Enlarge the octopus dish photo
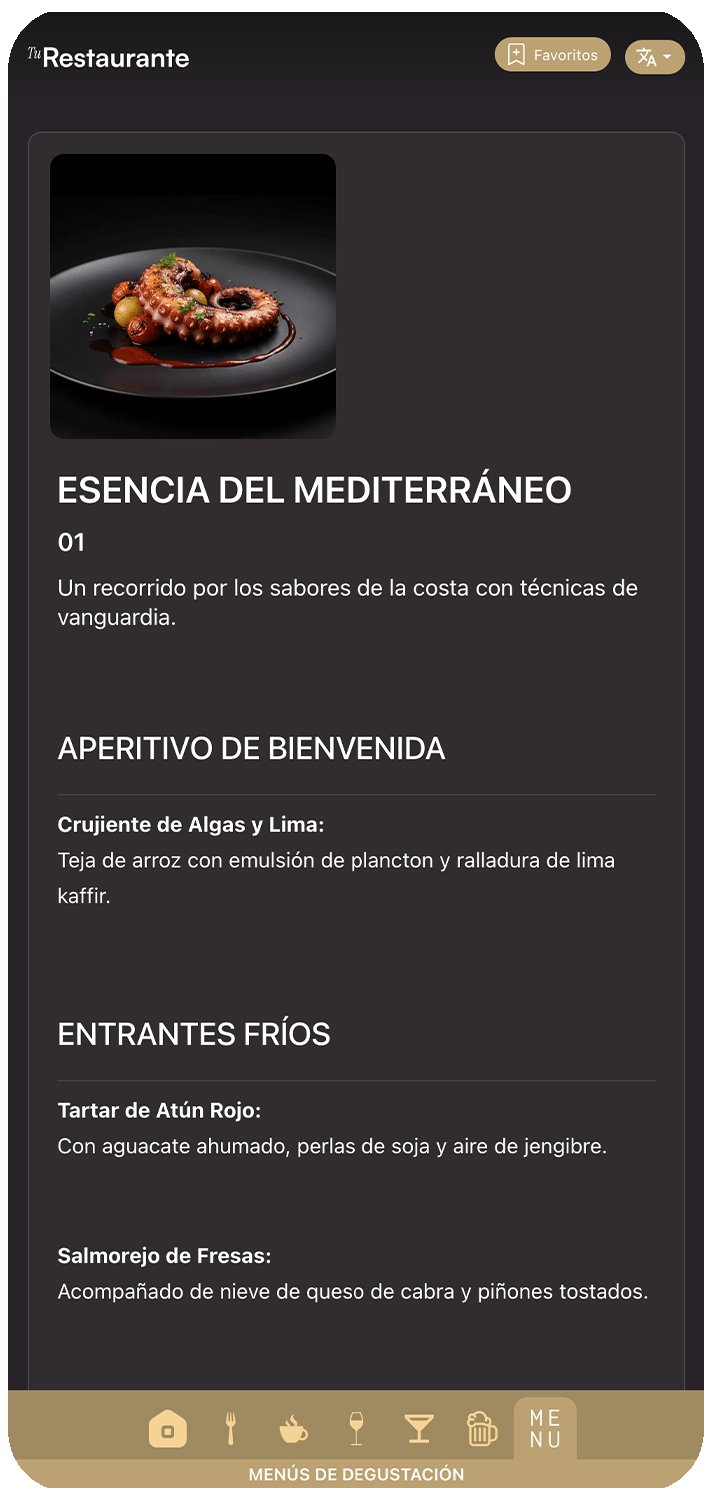Viewport: 712px width, 1500px height. point(193,296)
